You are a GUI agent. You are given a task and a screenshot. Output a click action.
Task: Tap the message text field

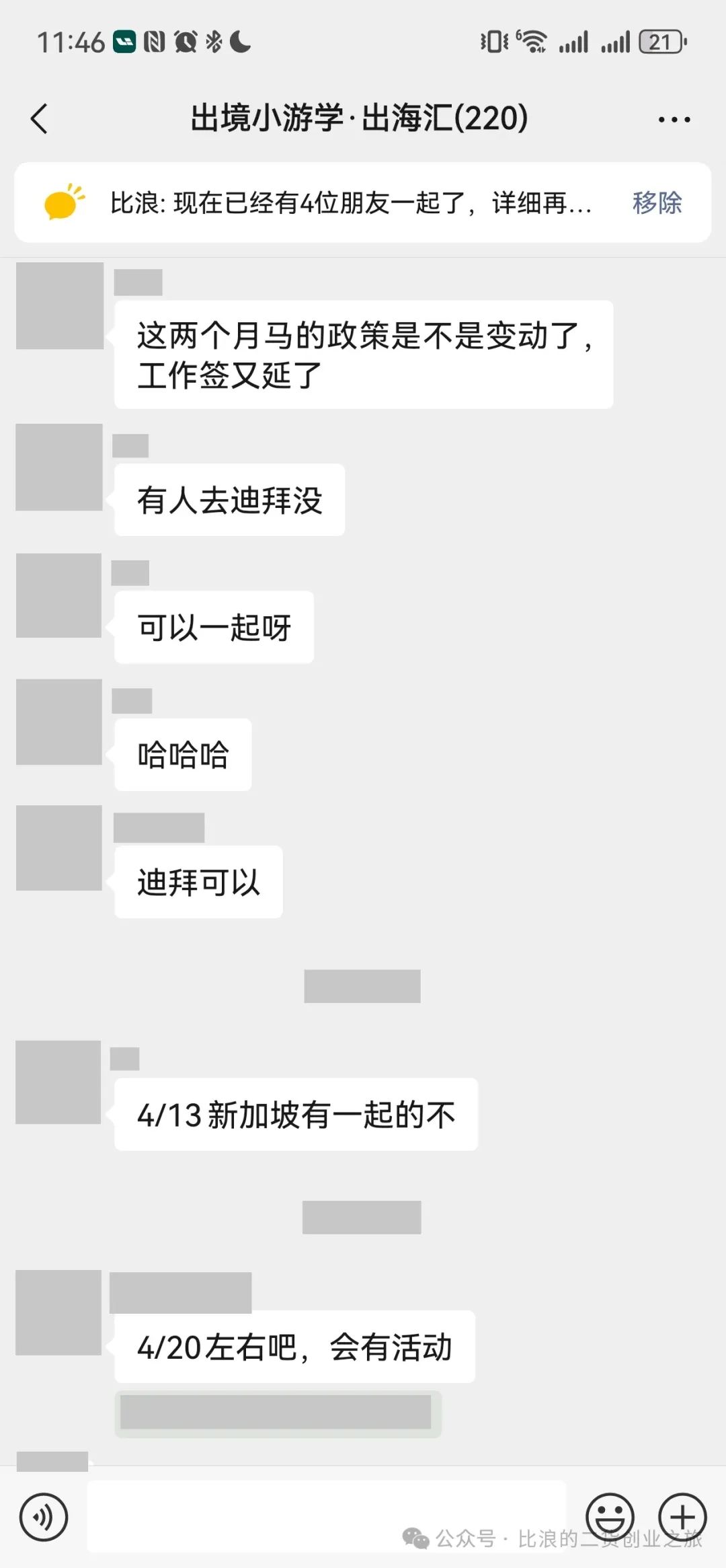pyautogui.click(x=327, y=1516)
